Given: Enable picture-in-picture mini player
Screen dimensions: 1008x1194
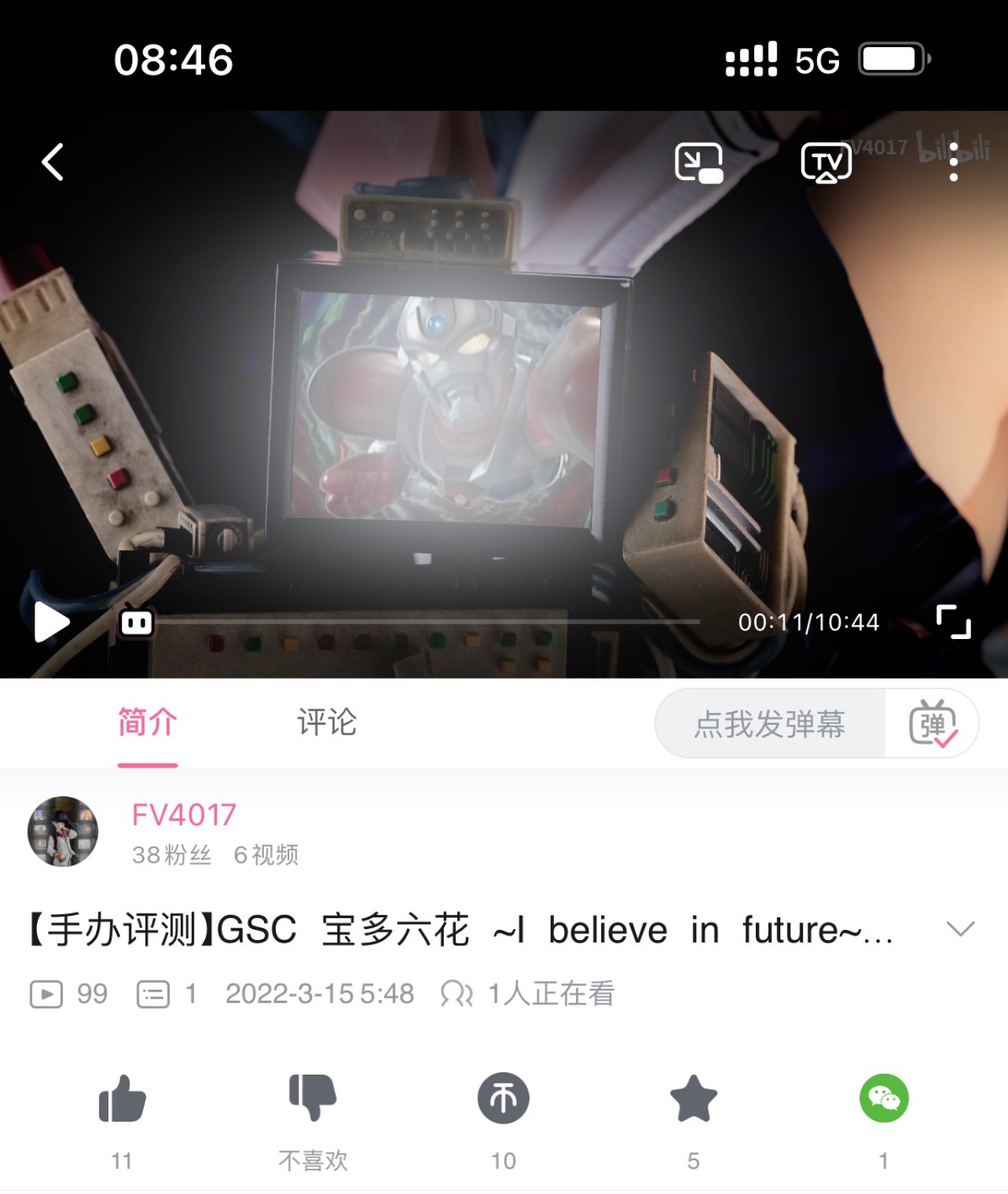Looking at the screenshot, I should click(699, 162).
